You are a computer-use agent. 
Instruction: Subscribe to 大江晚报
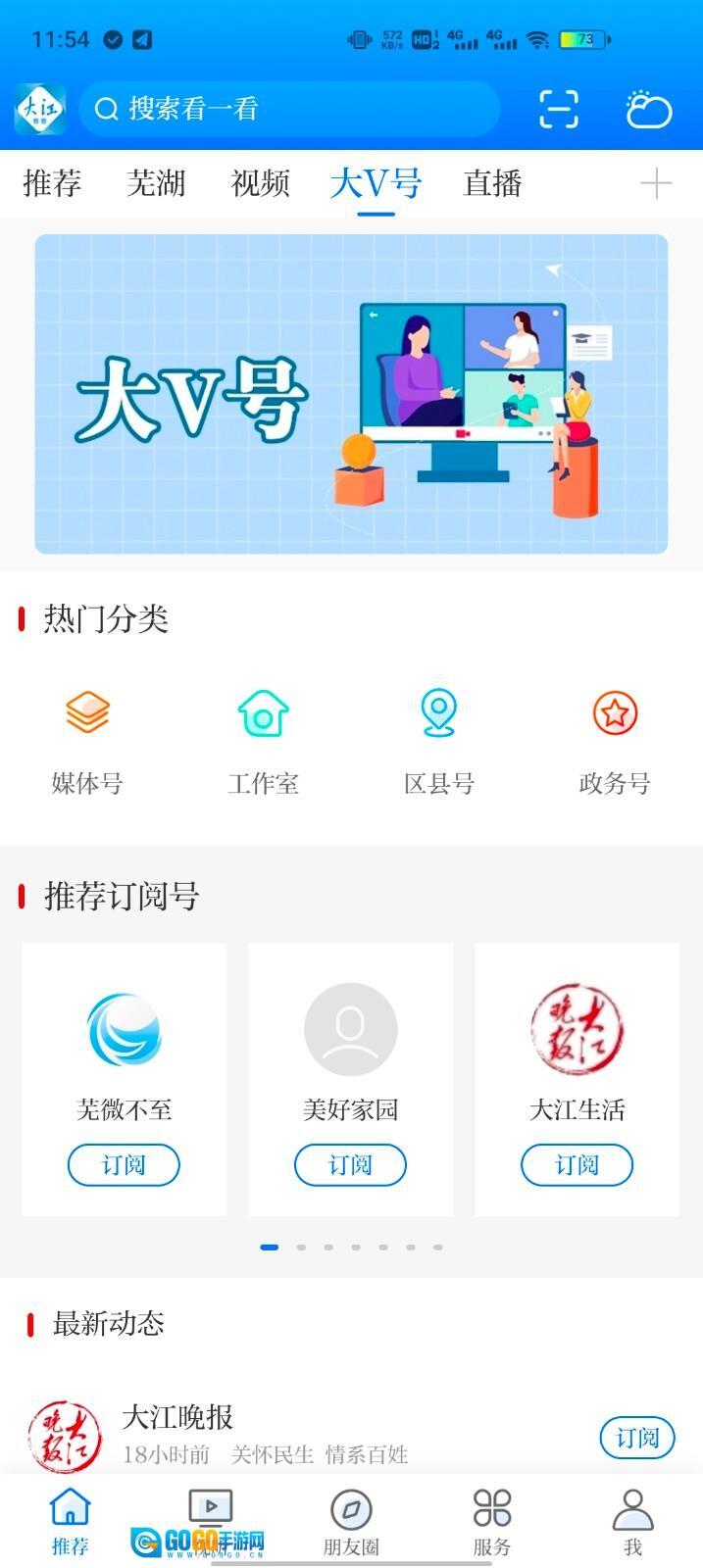(637, 1438)
